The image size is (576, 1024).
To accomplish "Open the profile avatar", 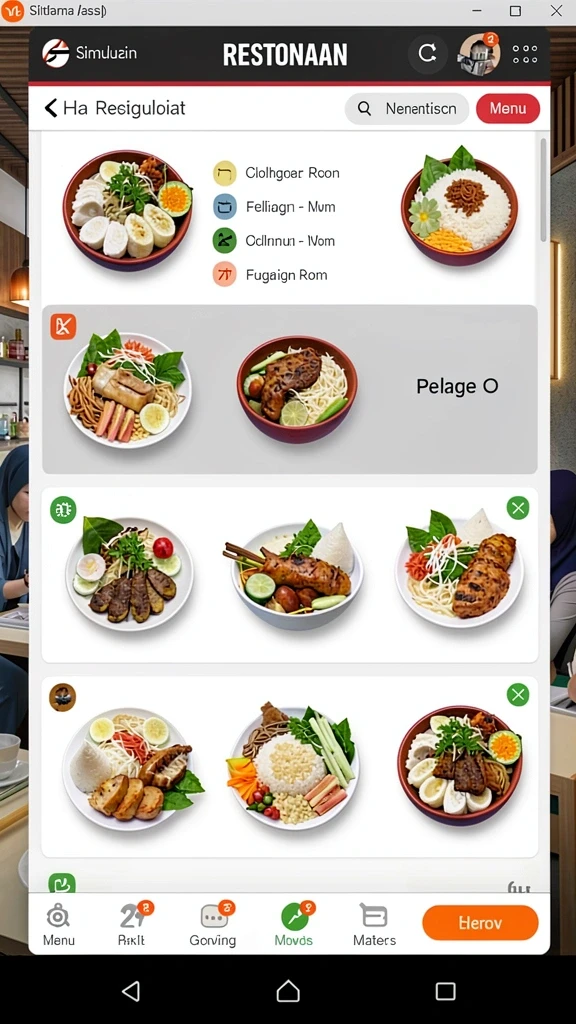I will click(x=479, y=54).
